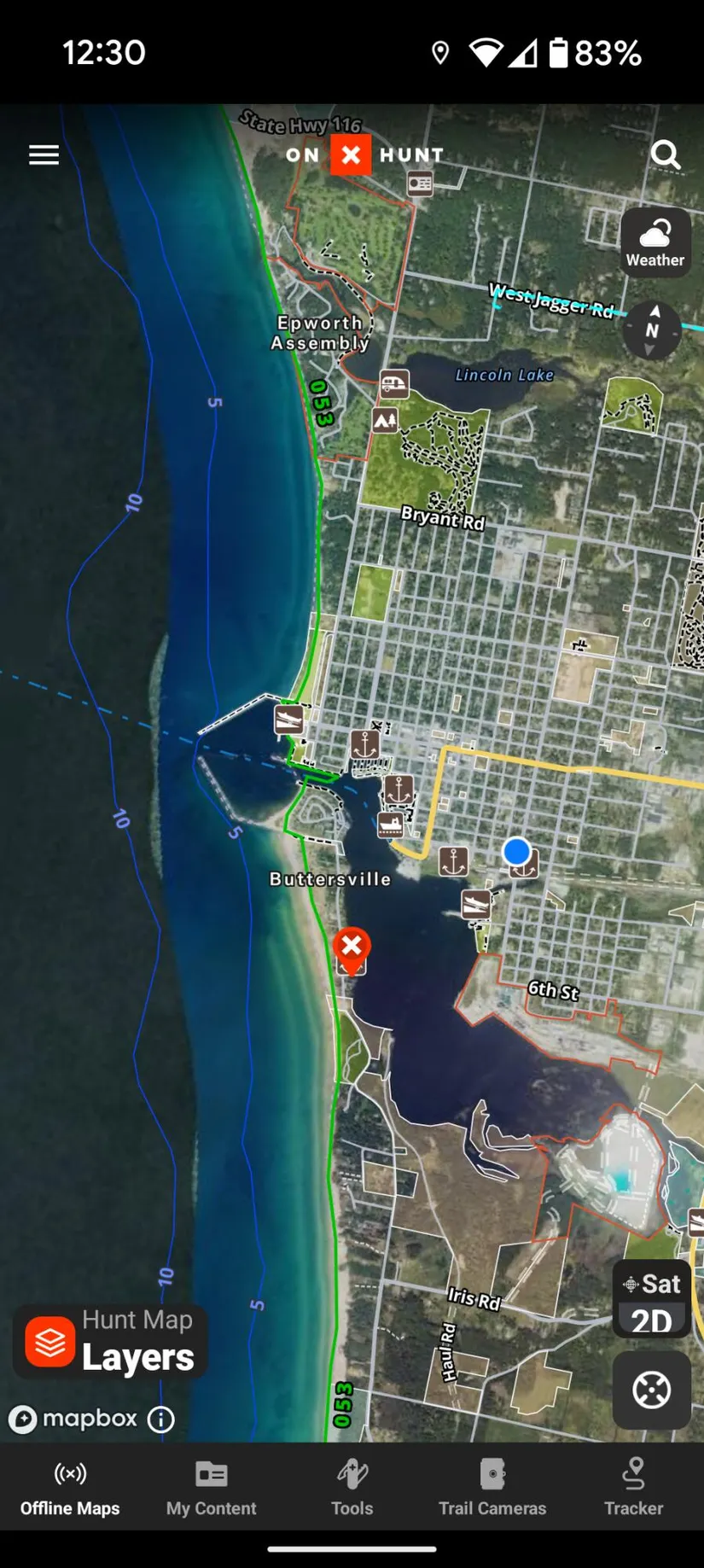
Task: Select the red X waypoint marker
Action: [x=351, y=947]
